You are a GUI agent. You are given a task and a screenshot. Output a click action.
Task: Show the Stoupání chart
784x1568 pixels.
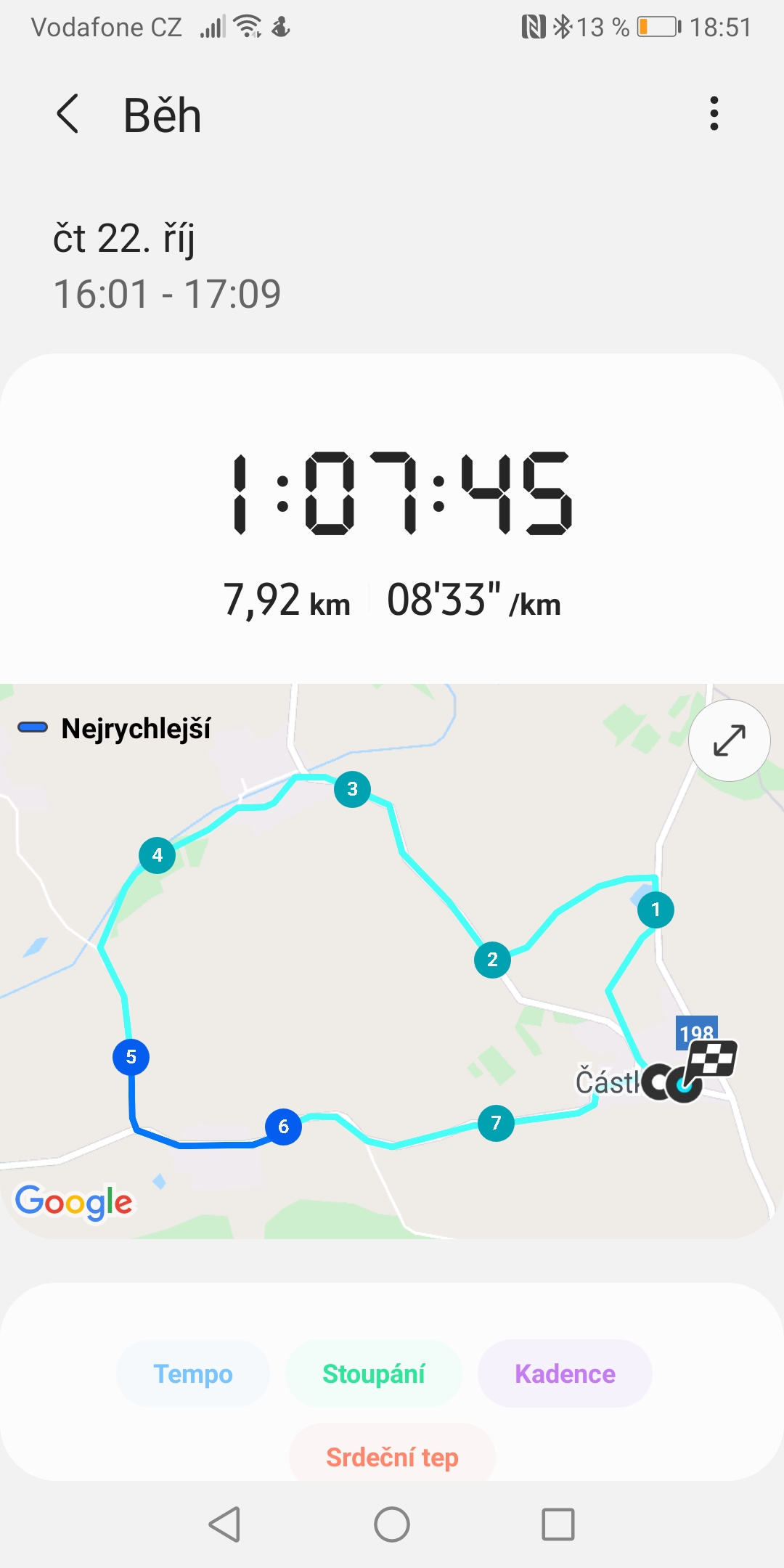click(x=373, y=1373)
